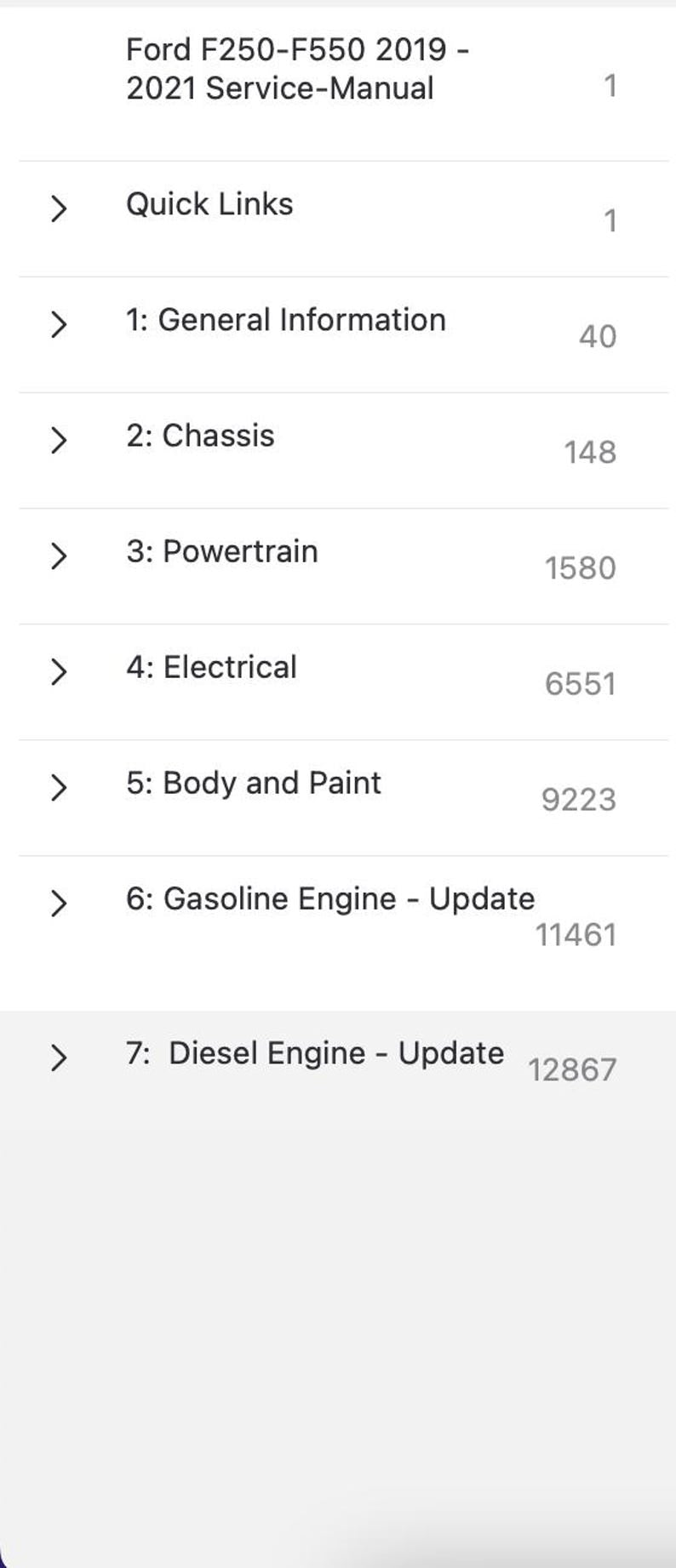
Task: Open the 6: Gasoline Engine - Update section
Action: [330, 898]
